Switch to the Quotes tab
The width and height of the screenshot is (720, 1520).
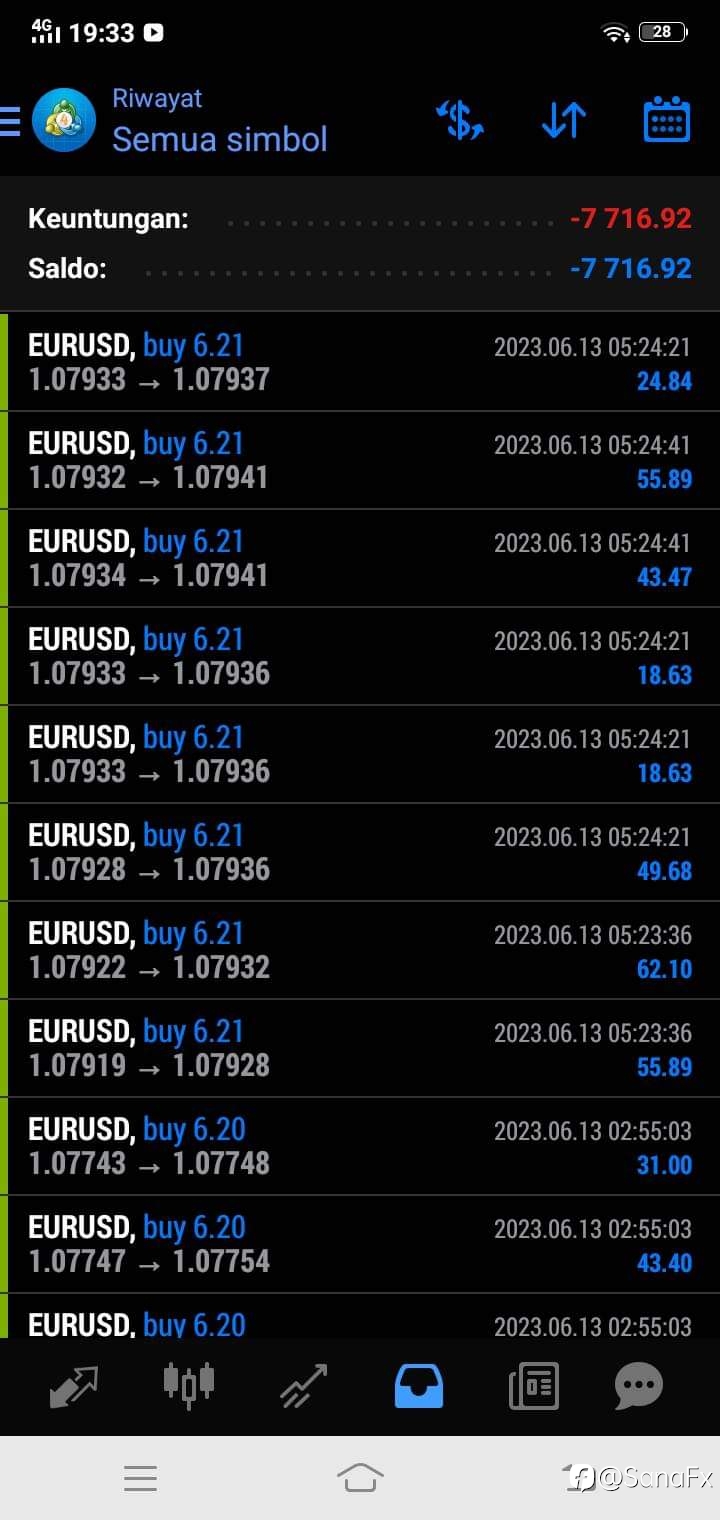pyautogui.click(x=74, y=1386)
